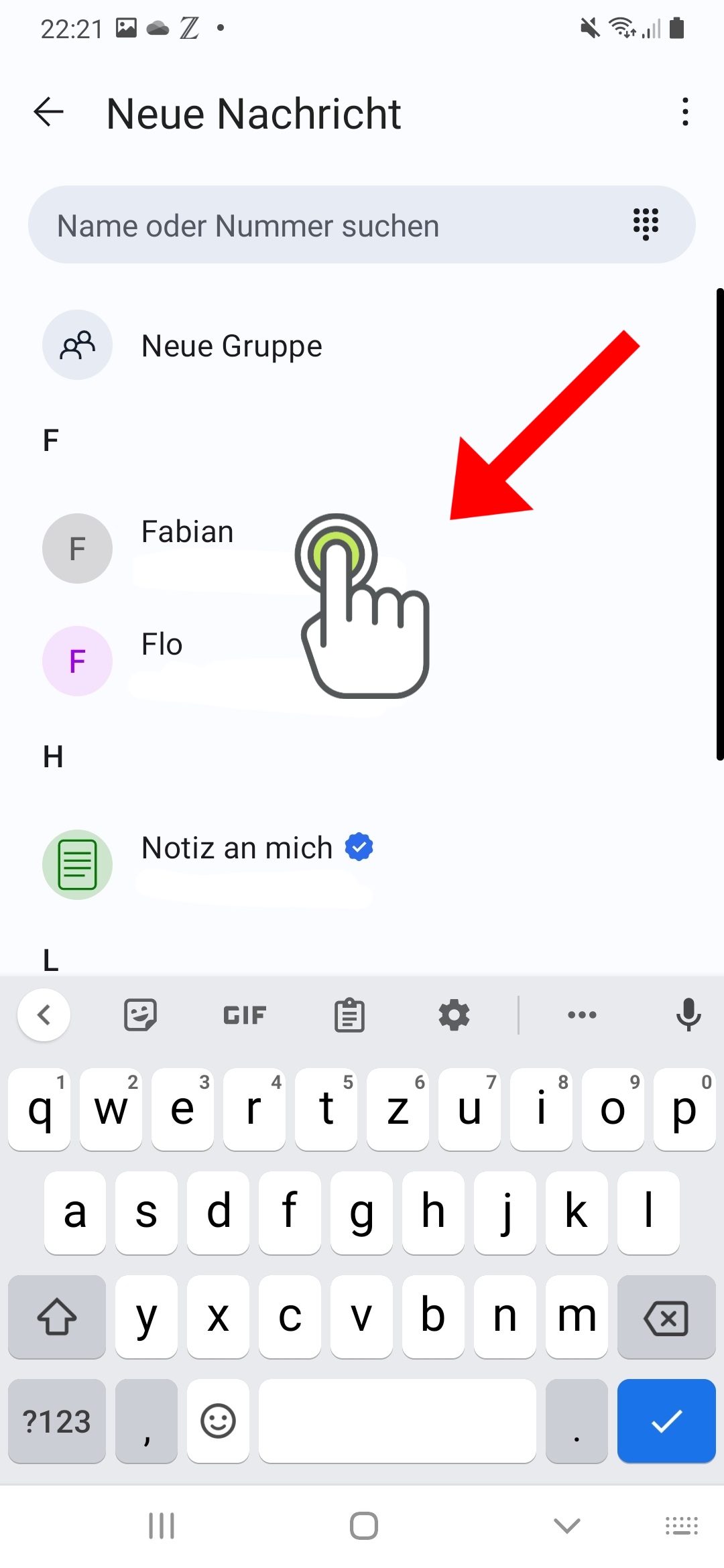Start voice input with the microphone

tap(688, 1015)
